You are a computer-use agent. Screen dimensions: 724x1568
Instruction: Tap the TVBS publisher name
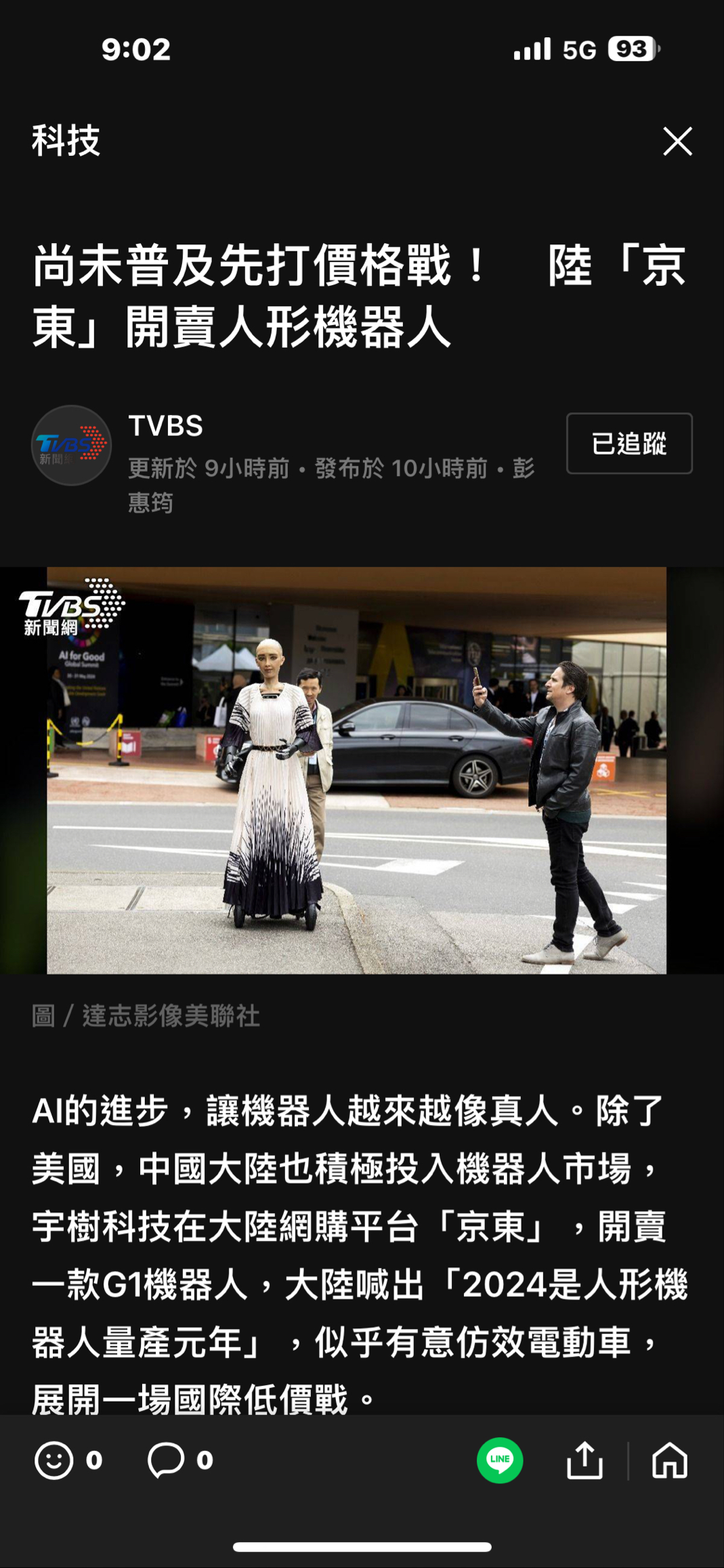point(165,425)
